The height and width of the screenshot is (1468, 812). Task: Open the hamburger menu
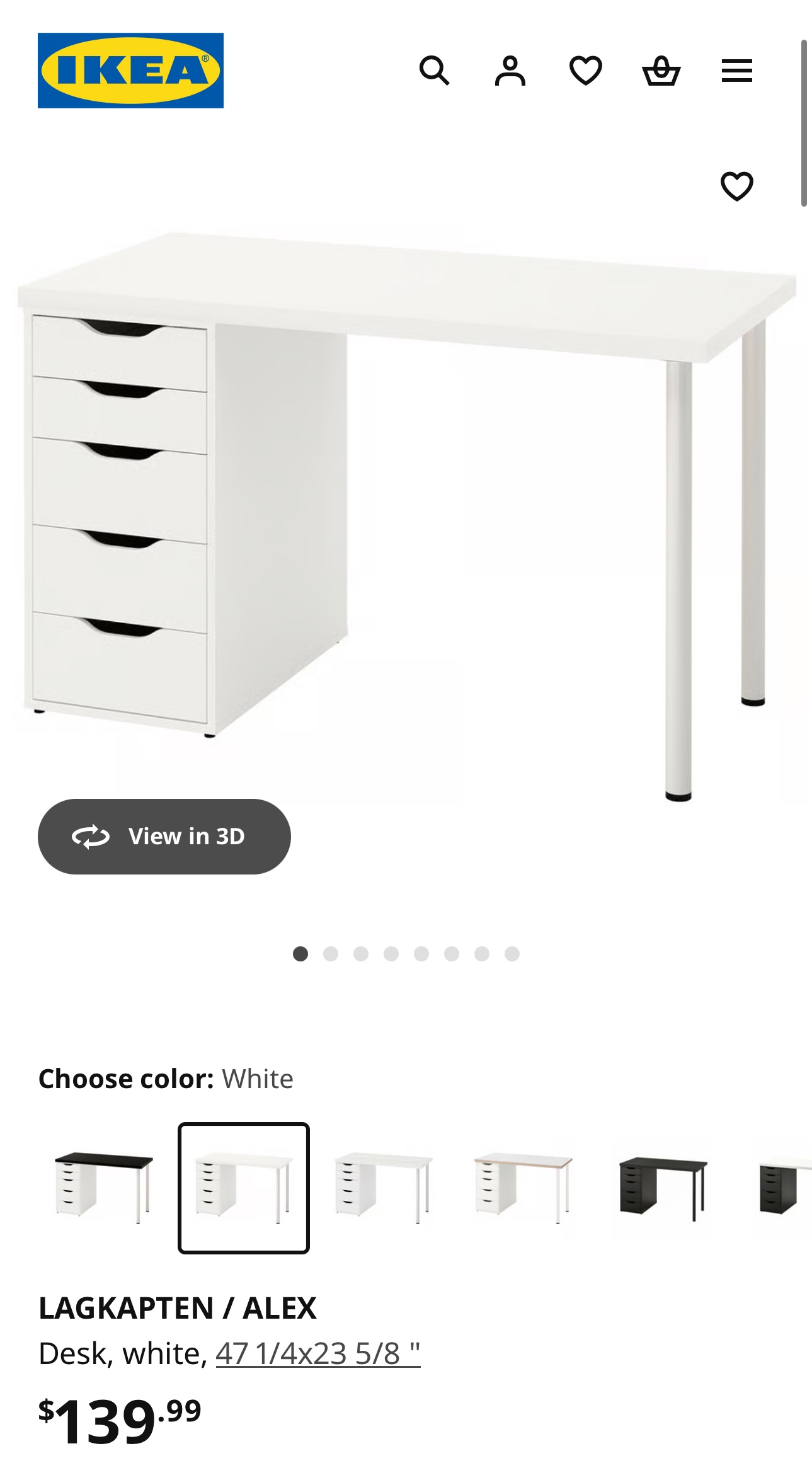point(736,71)
